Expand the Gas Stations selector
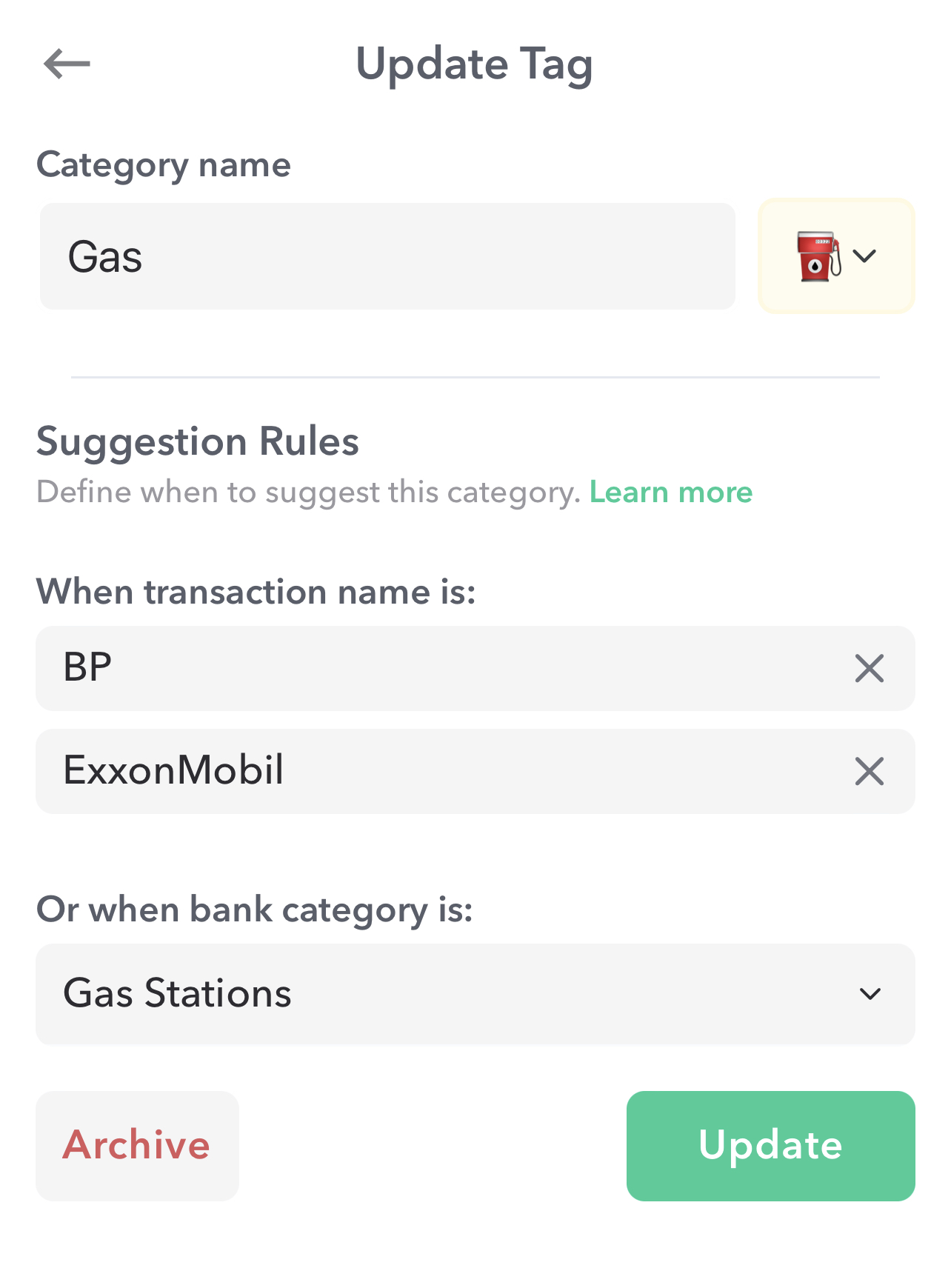 click(x=475, y=994)
